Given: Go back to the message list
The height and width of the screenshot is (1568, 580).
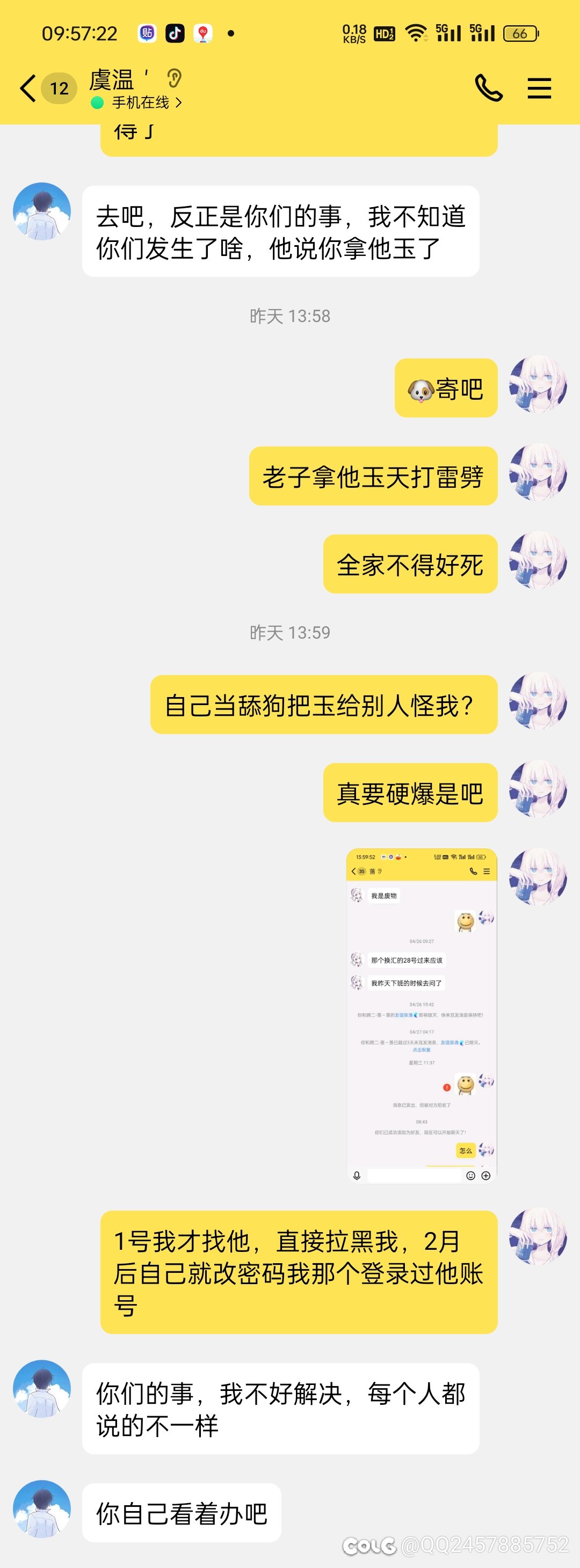Looking at the screenshot, I should coord(28,88).
